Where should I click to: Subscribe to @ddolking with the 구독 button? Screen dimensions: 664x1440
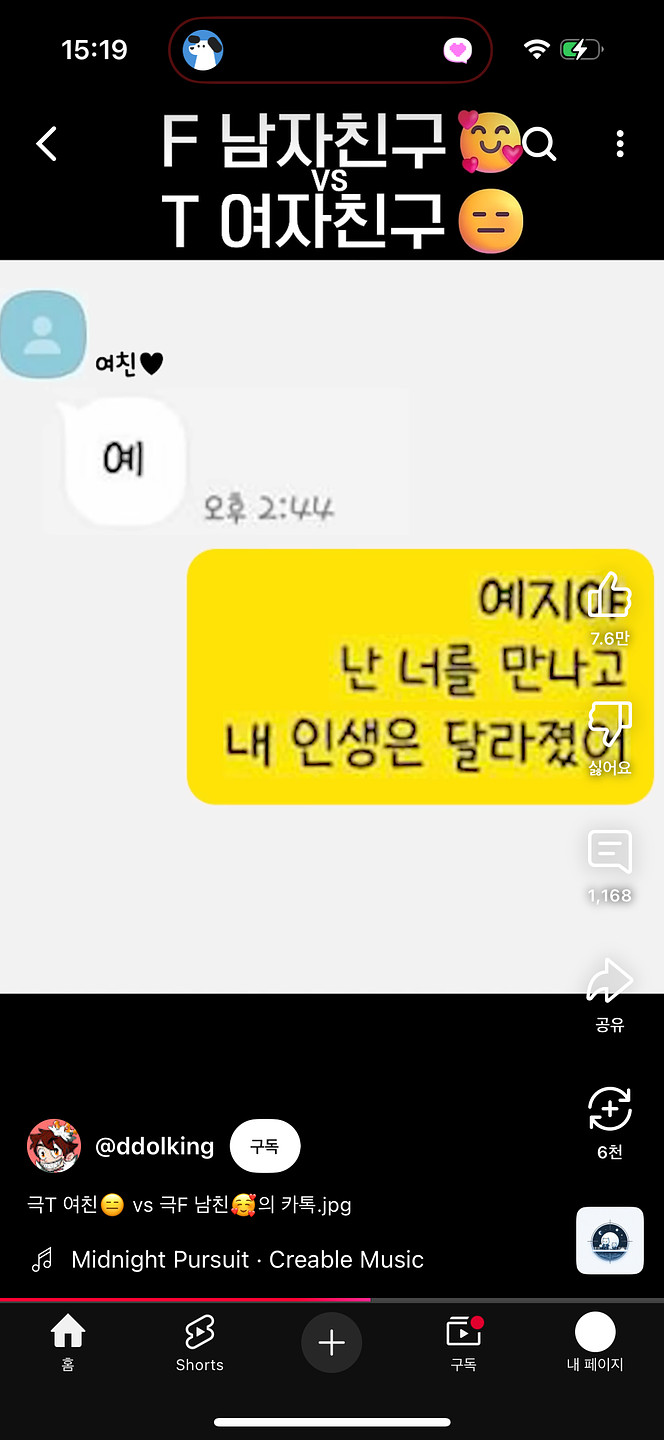tap(264, 1146)
